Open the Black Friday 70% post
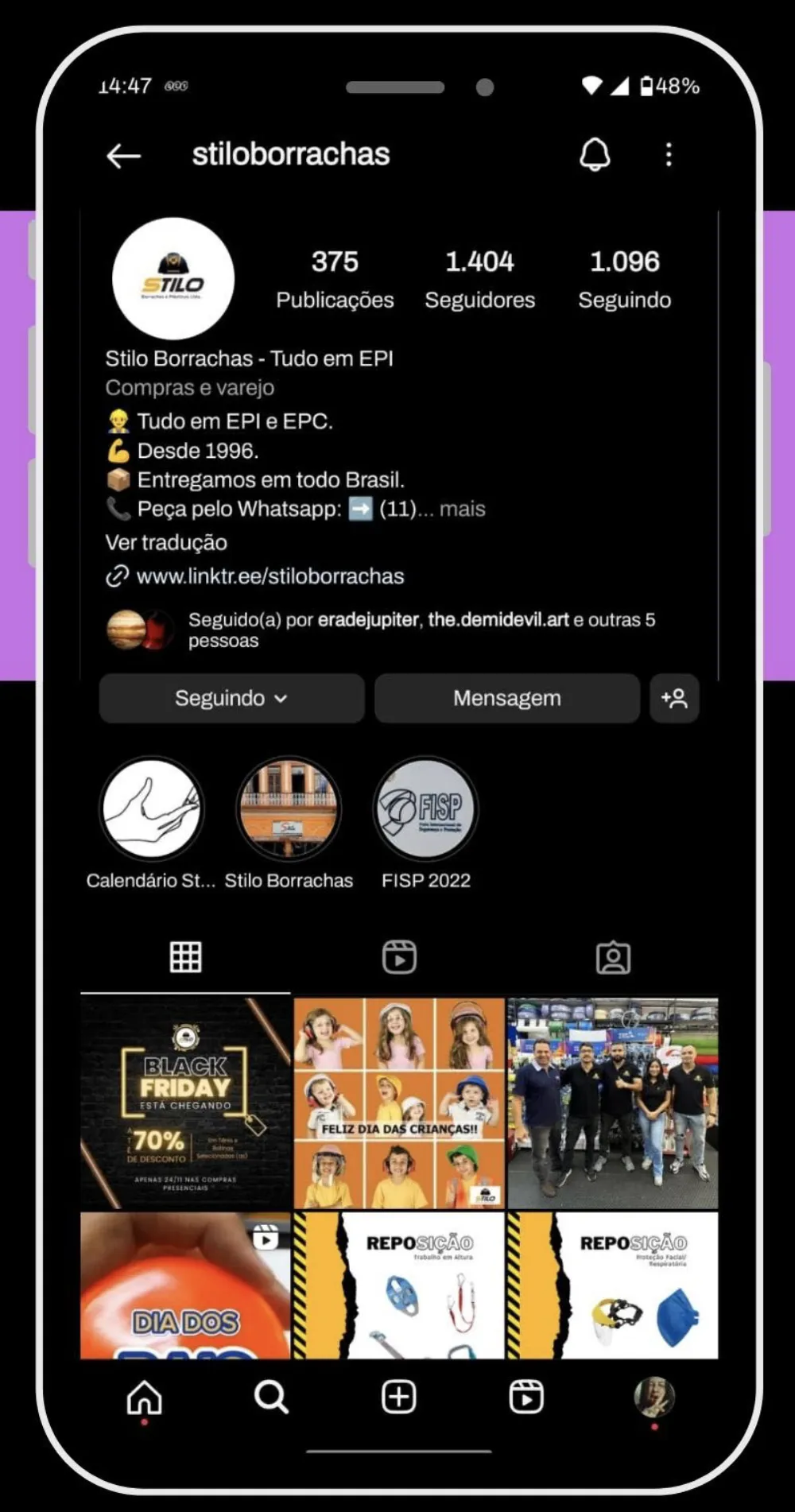795x1512 pixels. click(185, 1103)
